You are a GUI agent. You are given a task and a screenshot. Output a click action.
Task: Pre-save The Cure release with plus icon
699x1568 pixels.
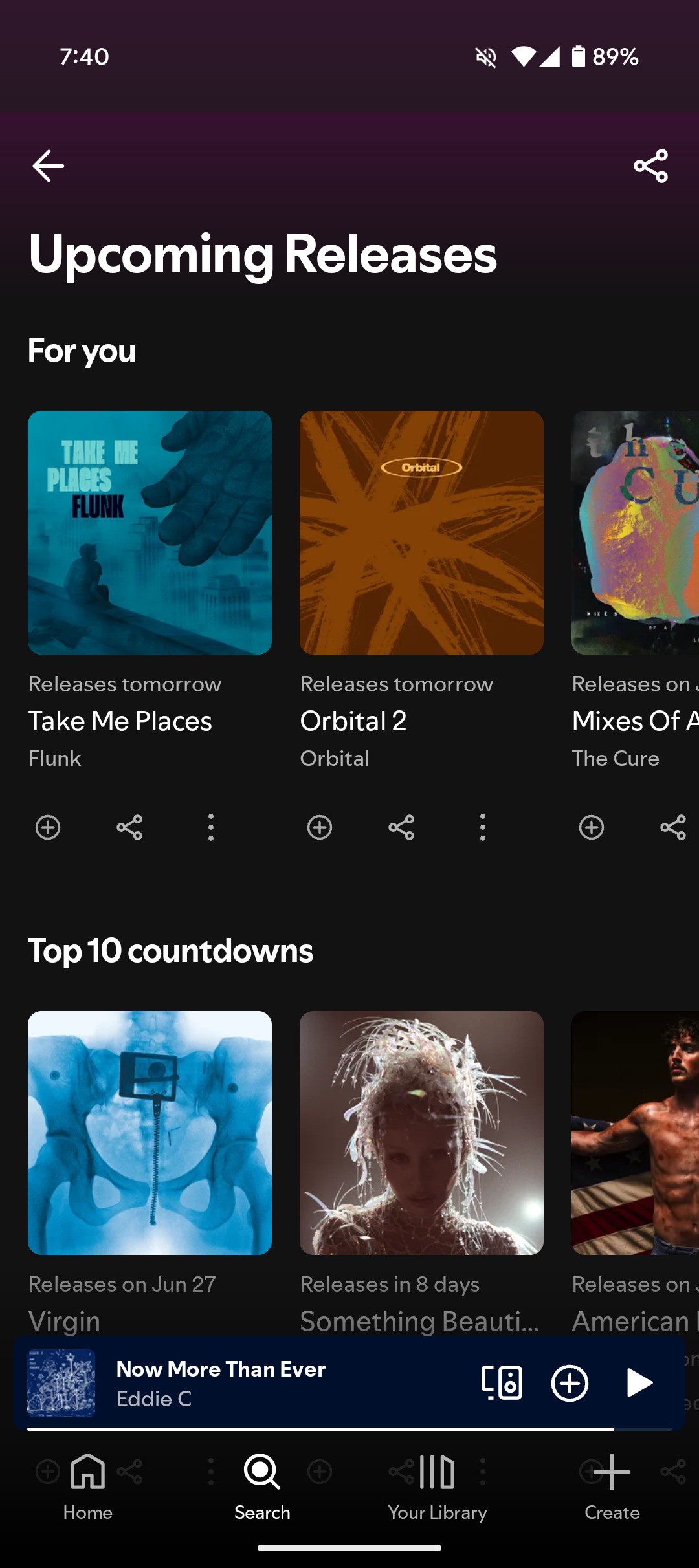click(x=592, y=827)
